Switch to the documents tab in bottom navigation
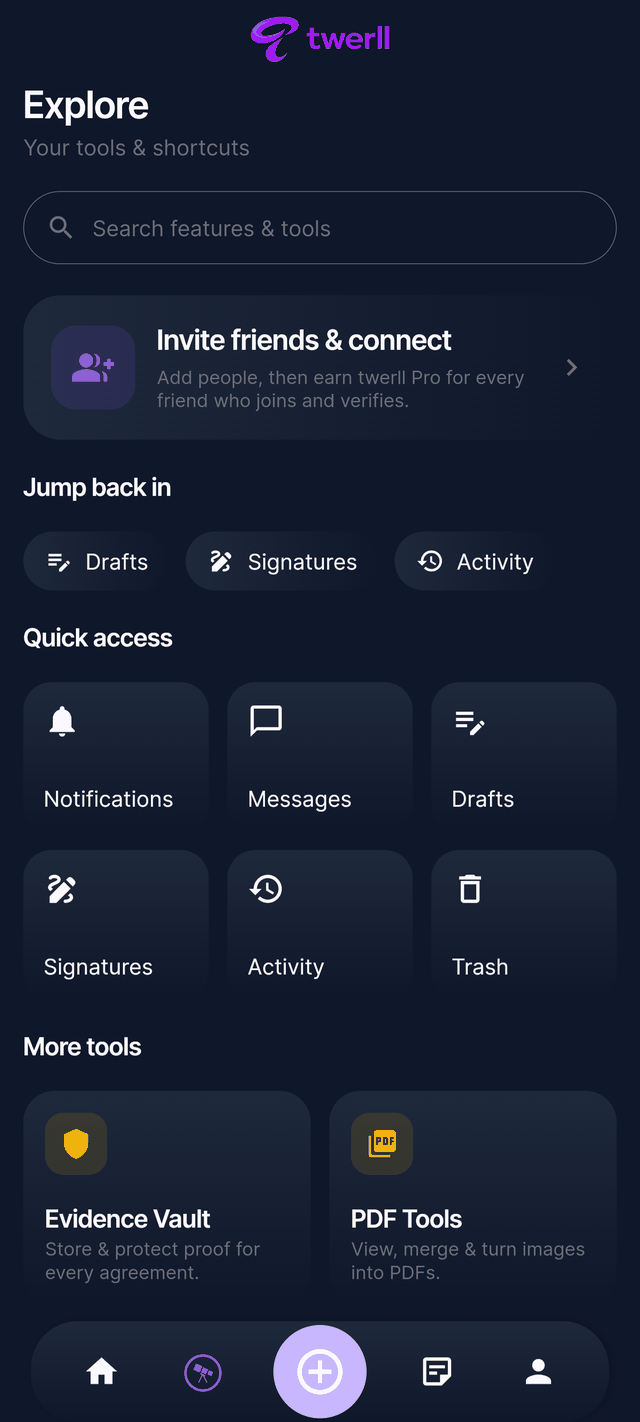 point(437,1372)
